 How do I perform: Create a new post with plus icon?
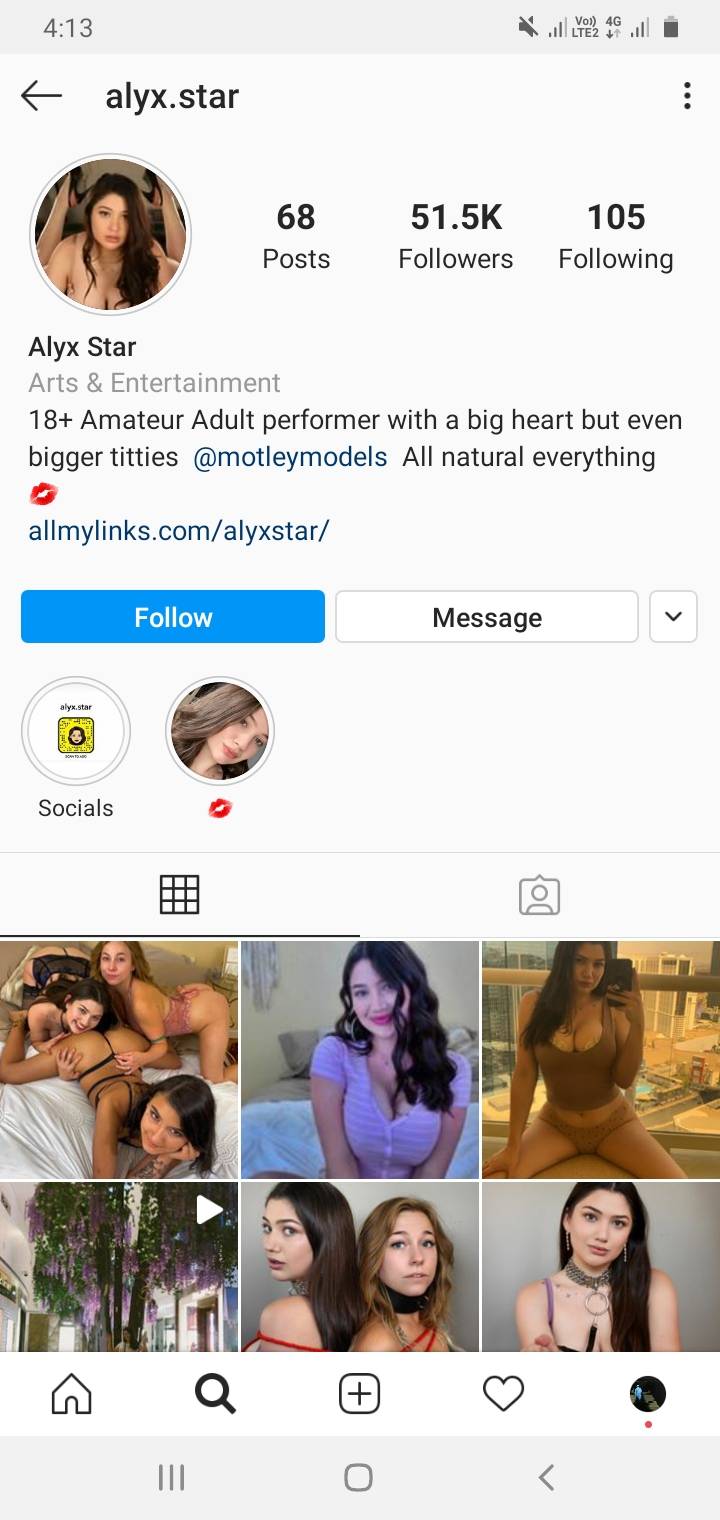pyautogui.click(x=359, y=1394)
